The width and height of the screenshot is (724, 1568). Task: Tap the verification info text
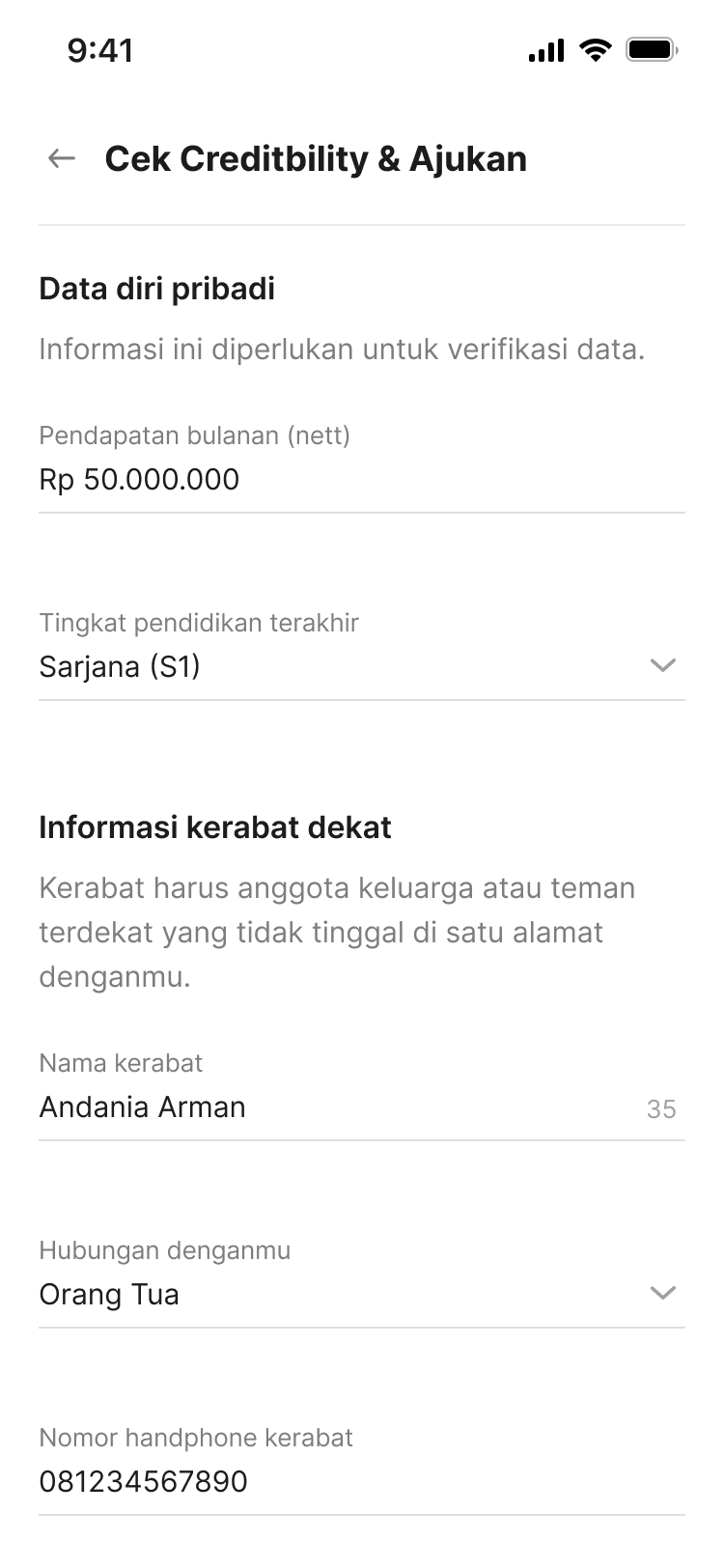click(x=340, y=350)
